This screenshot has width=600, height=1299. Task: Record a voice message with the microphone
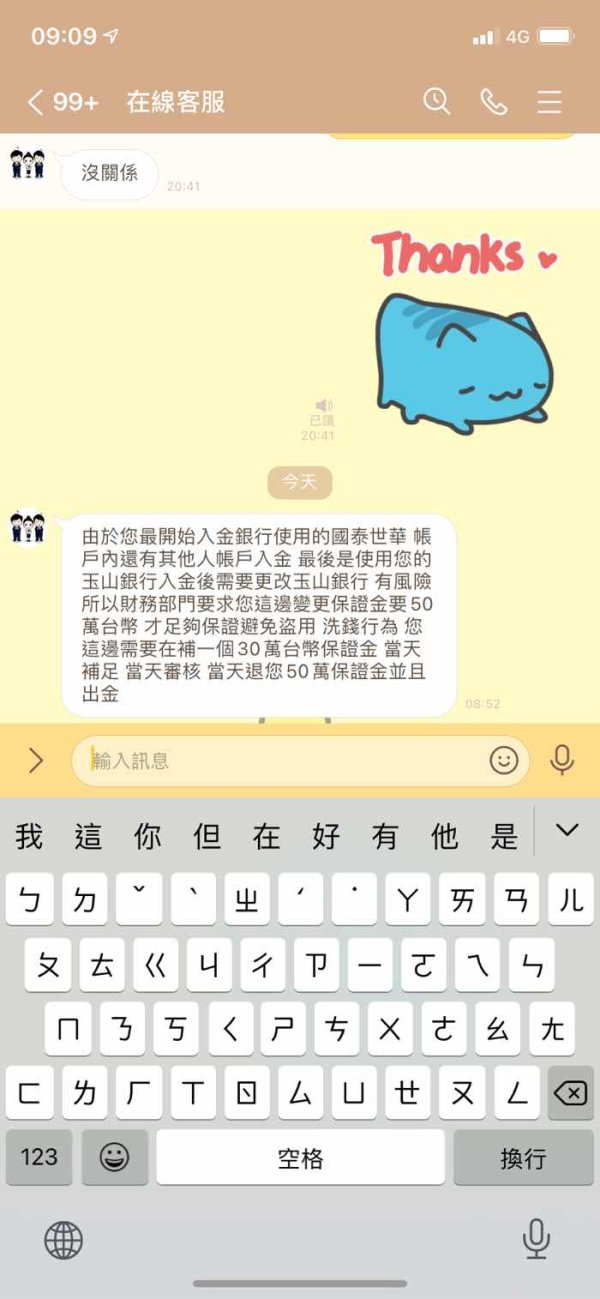point(562,761)
